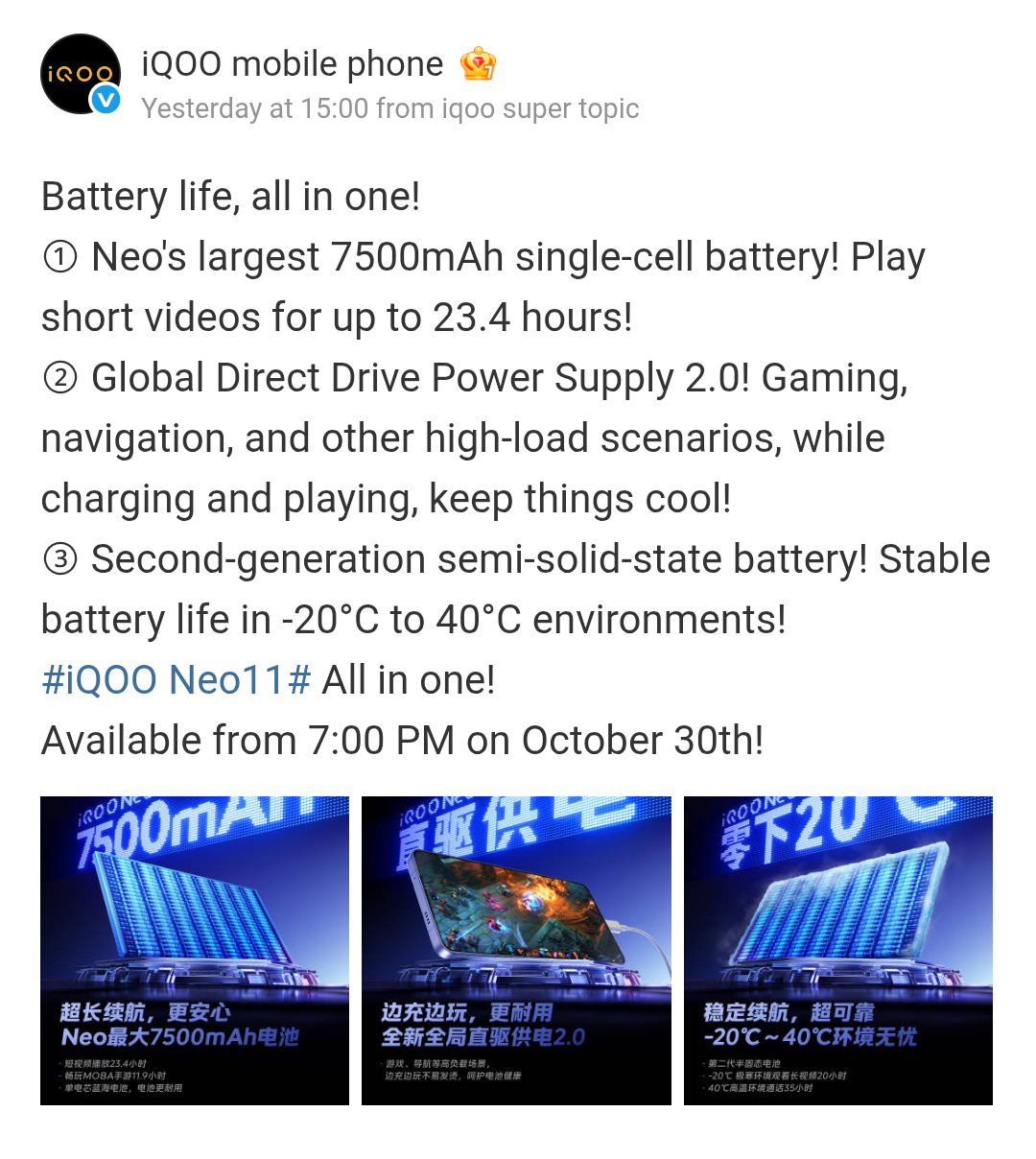The image size is (1036, 1159).
Task: Open the iQOO mobile phone account name
Action: pos(293,64)
